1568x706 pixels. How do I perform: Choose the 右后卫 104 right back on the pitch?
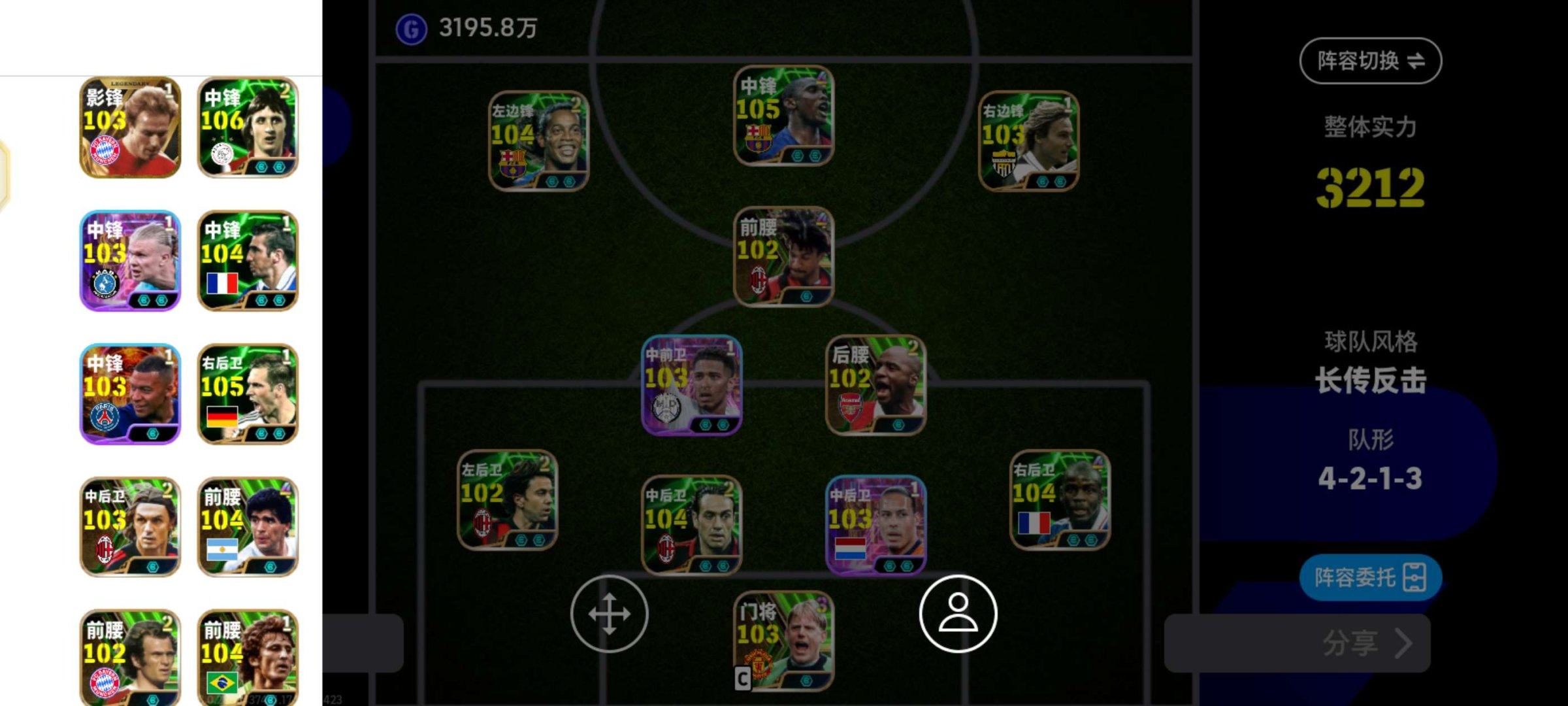pyautogui.click(x=1060, y=499)
